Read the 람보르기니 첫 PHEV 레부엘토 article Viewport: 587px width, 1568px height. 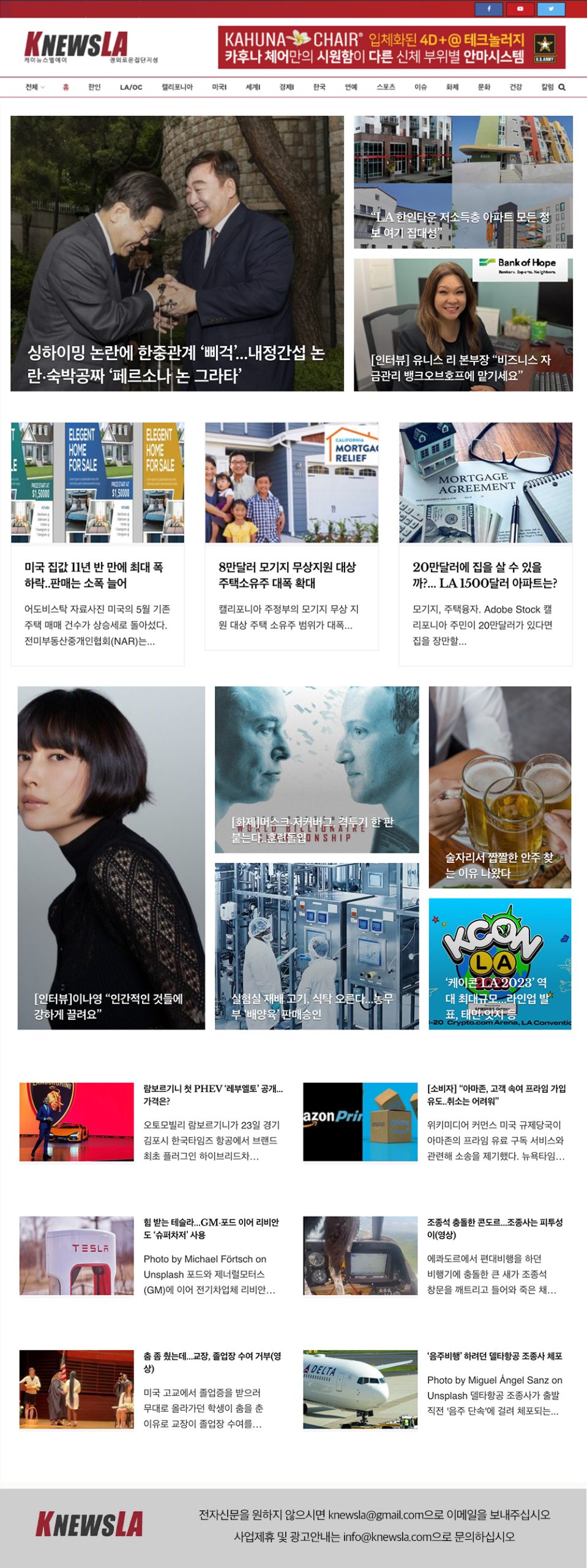pyautogui.click(x=213, y=1094)
